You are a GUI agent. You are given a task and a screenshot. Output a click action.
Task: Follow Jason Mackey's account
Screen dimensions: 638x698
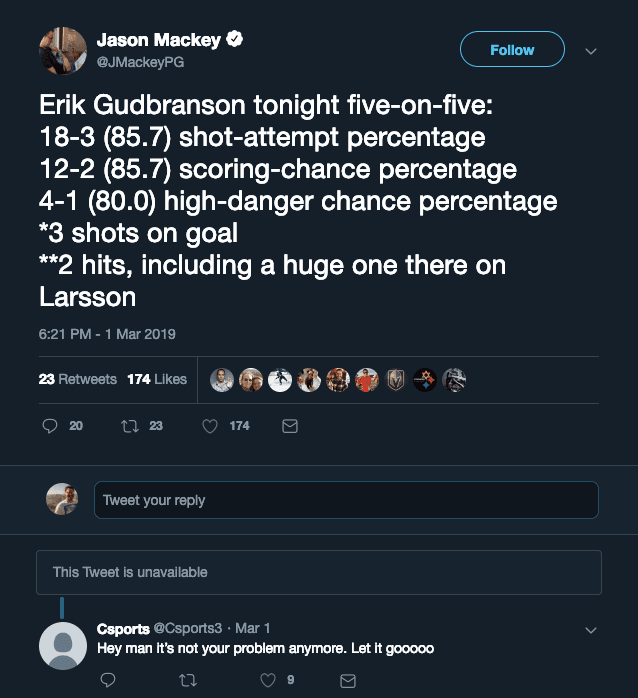pyautogui.click(x=511, y=50)
